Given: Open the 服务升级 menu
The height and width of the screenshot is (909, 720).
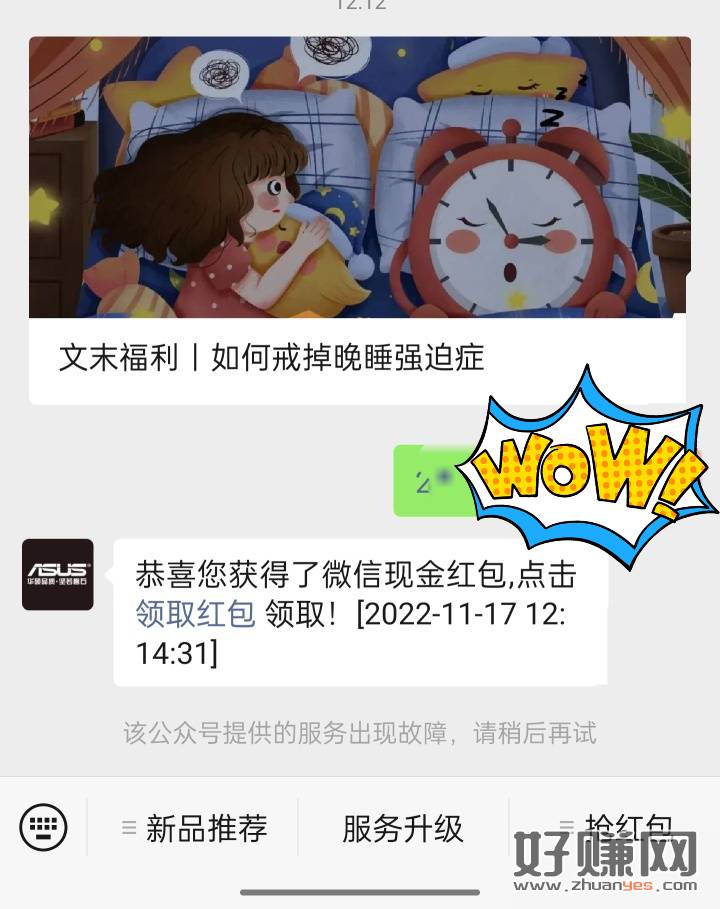Looking at the screenshot, I should coord(403,828).
